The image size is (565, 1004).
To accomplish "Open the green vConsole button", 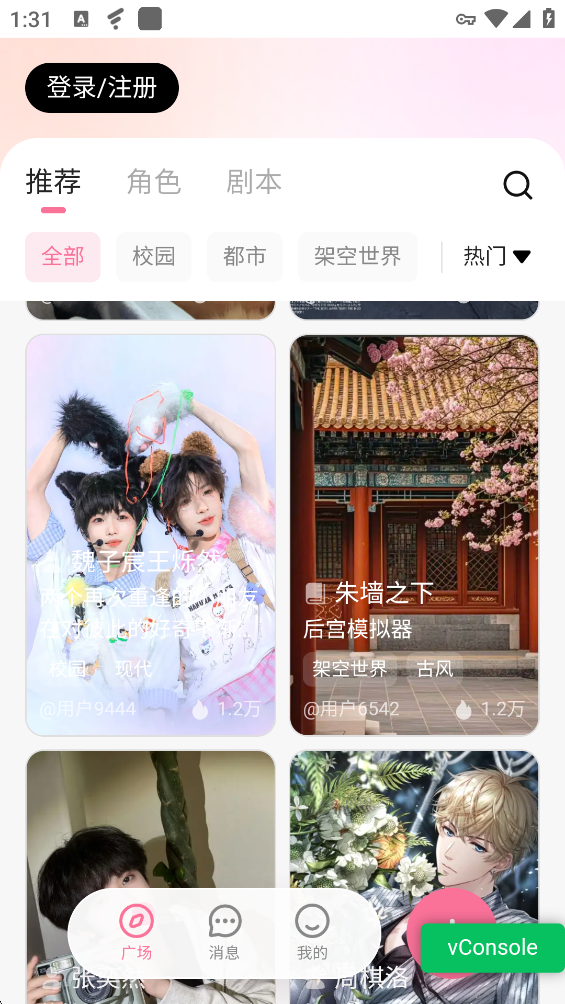I will [493, 948].
